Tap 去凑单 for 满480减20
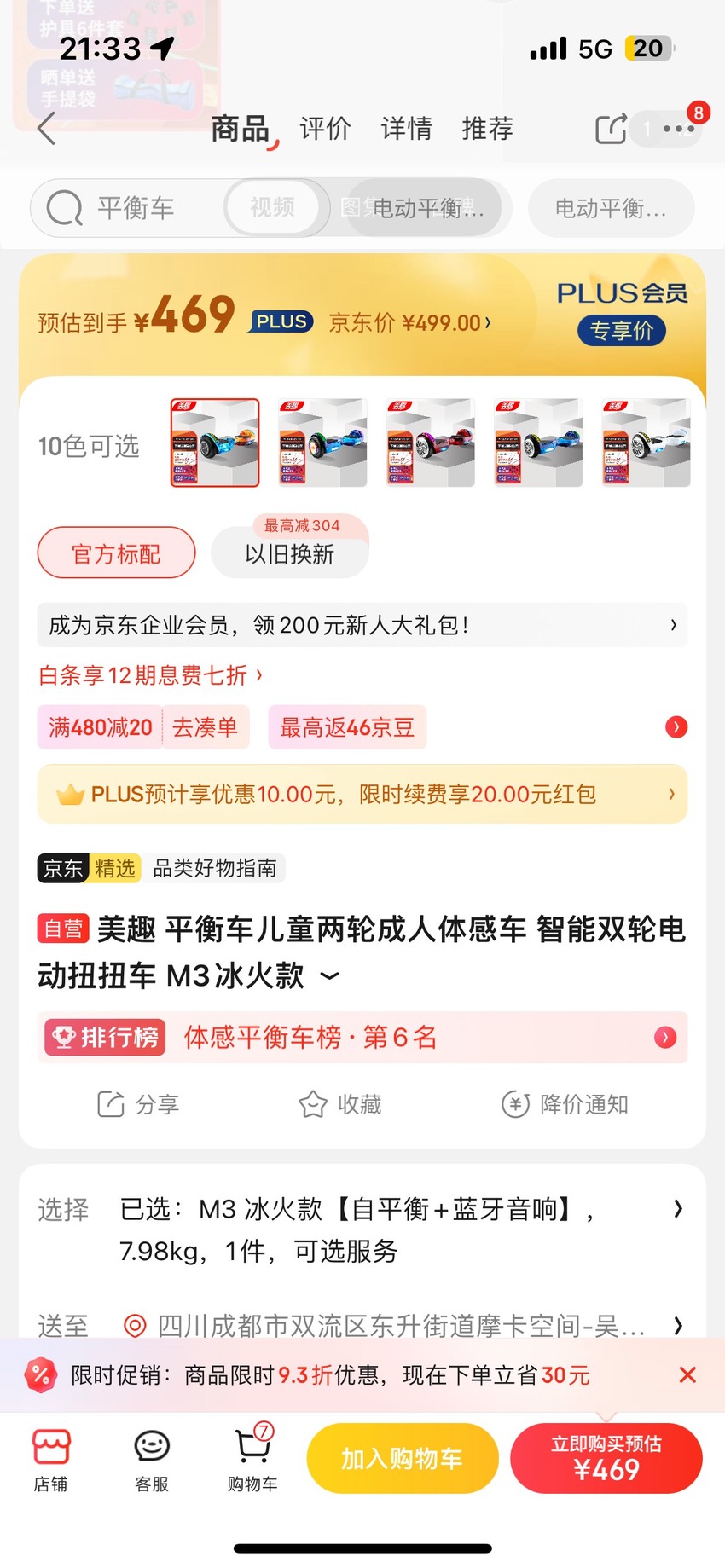 click(205, 727)
